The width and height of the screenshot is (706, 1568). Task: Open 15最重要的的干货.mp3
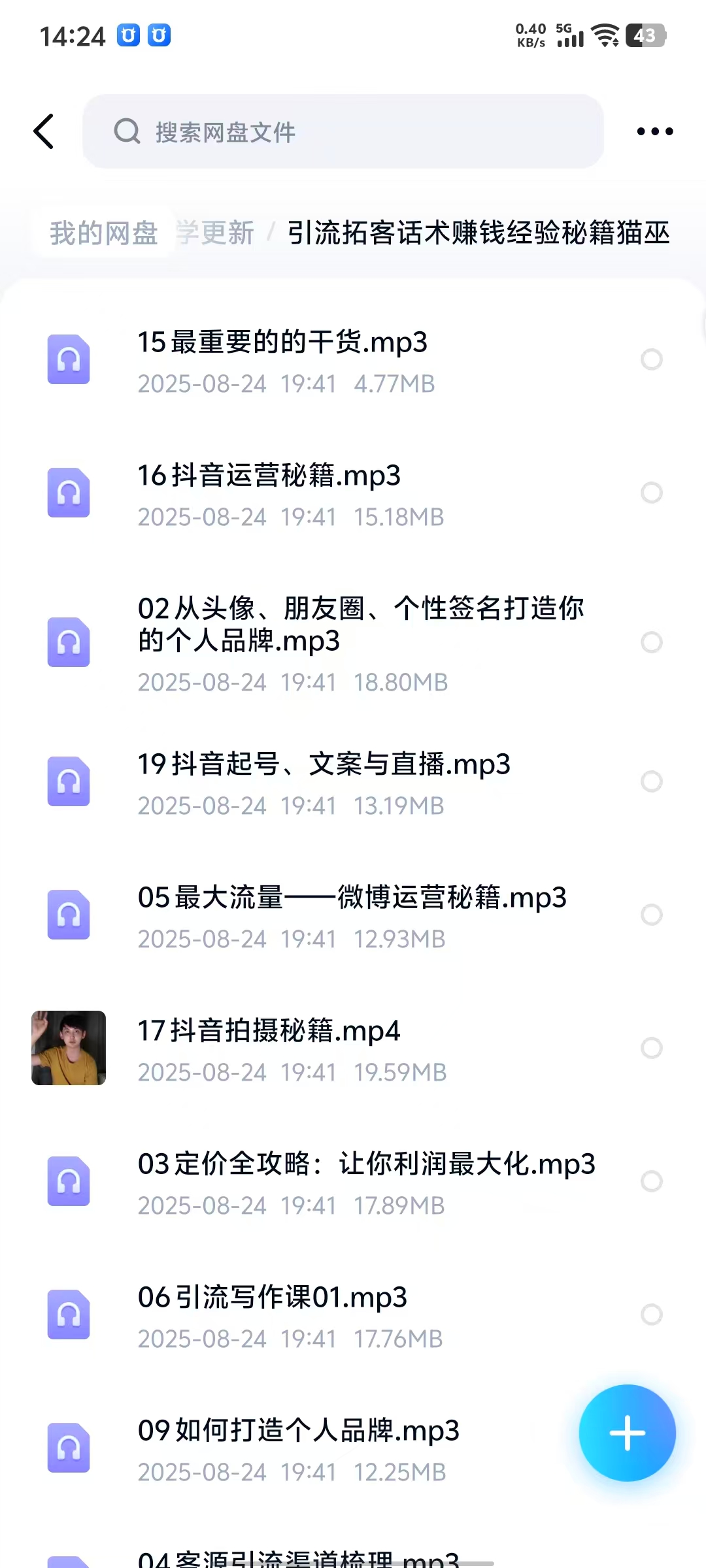282,342
